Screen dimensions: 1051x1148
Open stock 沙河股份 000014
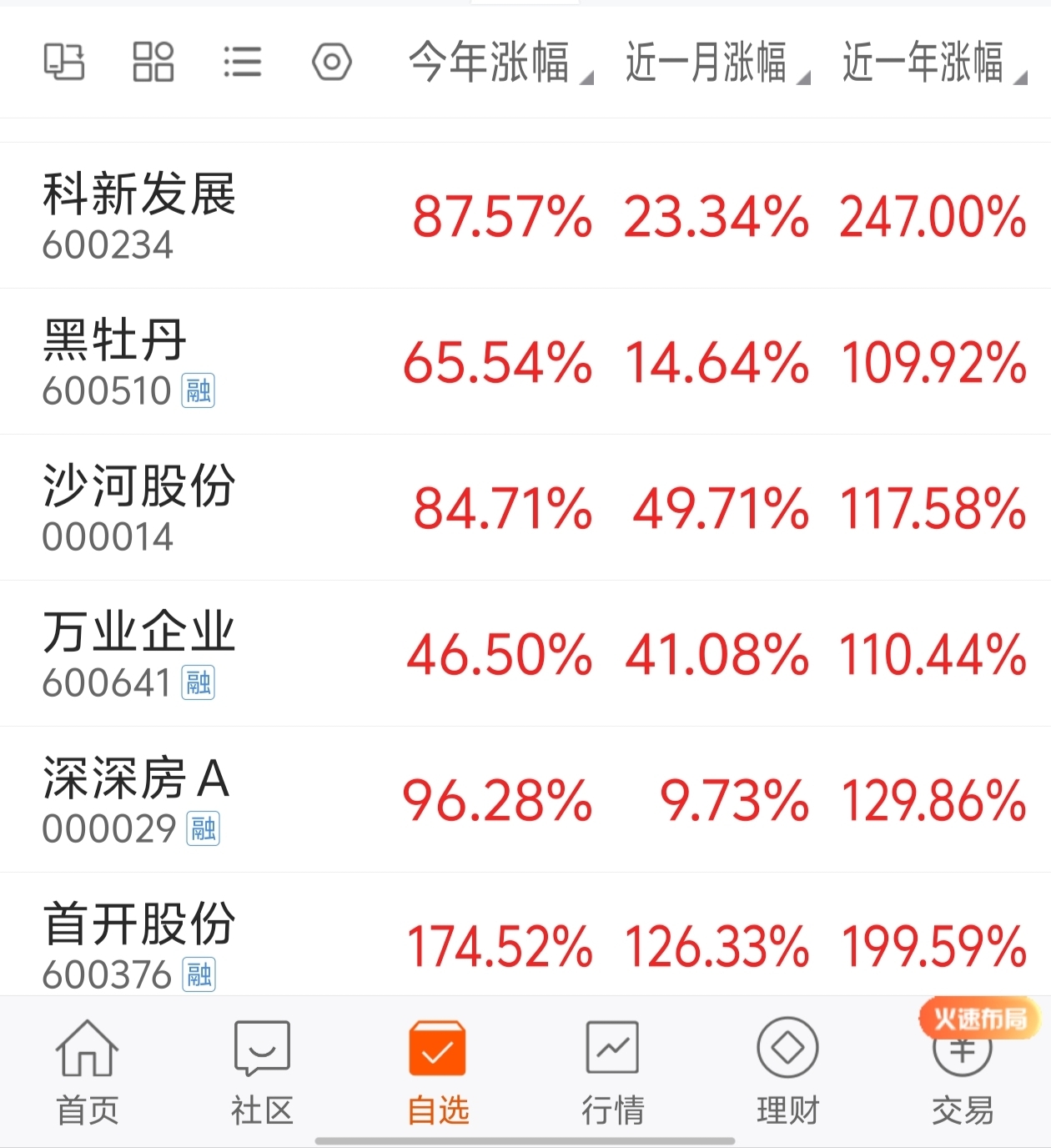tap(139, 507)
